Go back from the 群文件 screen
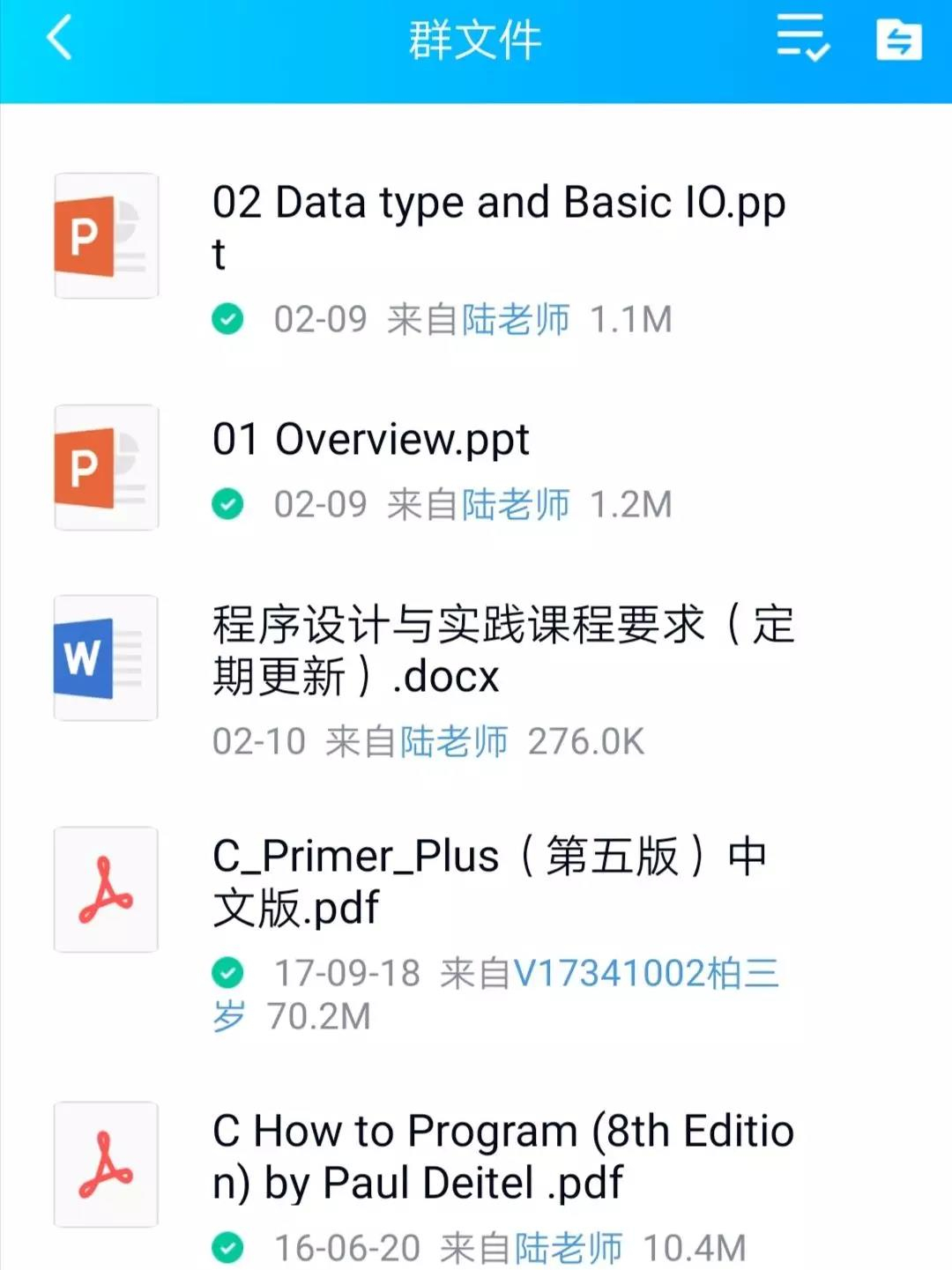Image resolution: width=952 pixels, height=1270 pixels. pos(60,41)
